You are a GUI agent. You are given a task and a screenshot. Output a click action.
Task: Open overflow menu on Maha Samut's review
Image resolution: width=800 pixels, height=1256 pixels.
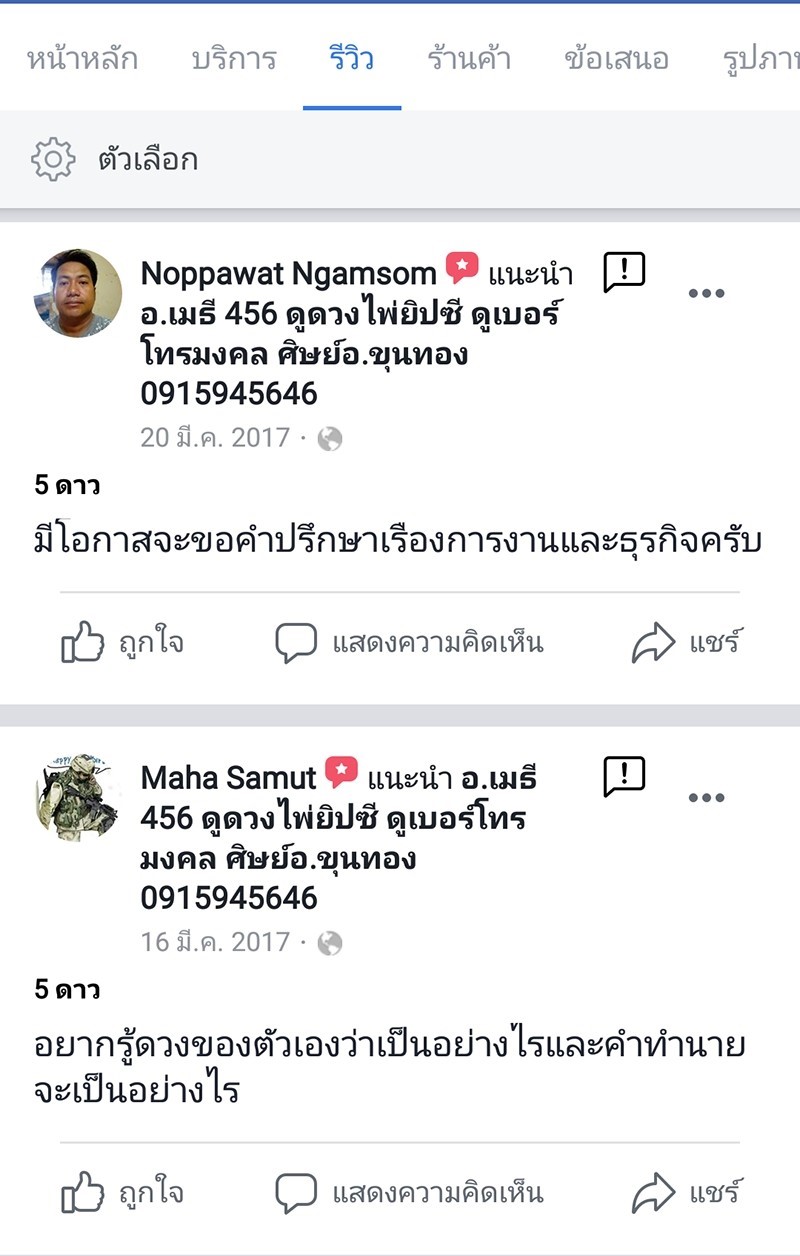pyautogui.click(x=706, y=798)
